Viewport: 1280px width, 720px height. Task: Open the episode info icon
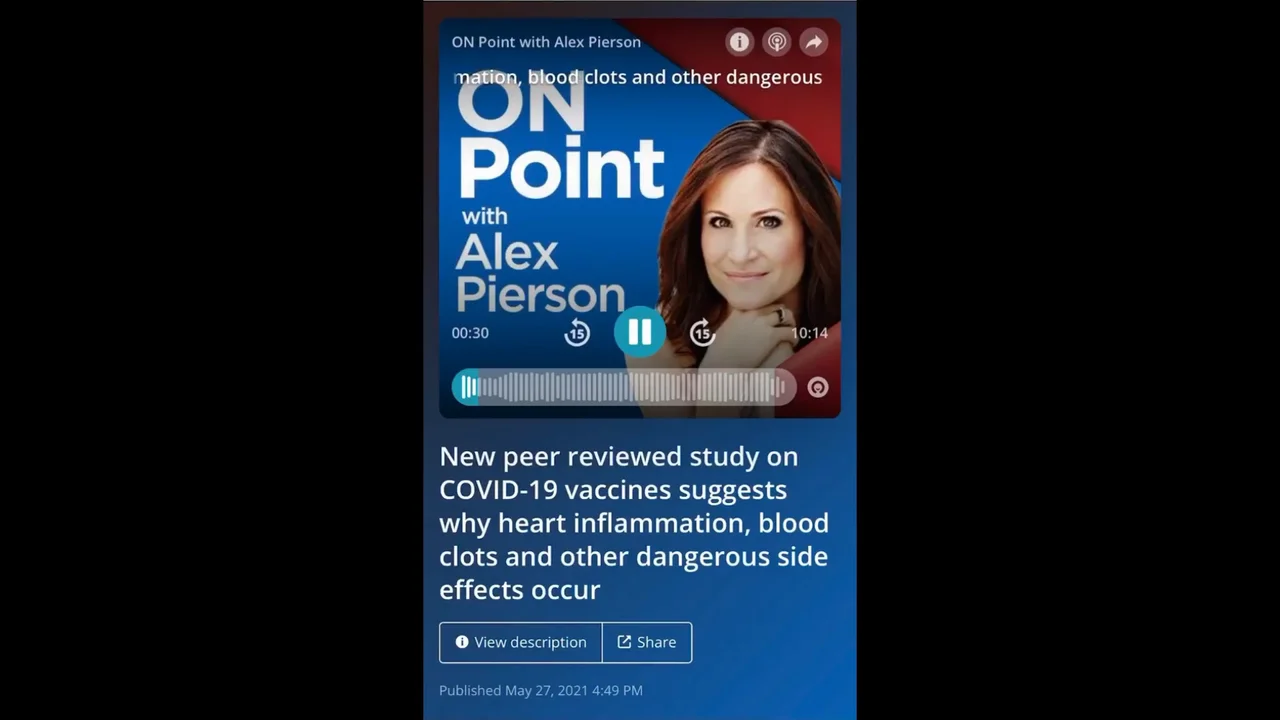[739, 42]
